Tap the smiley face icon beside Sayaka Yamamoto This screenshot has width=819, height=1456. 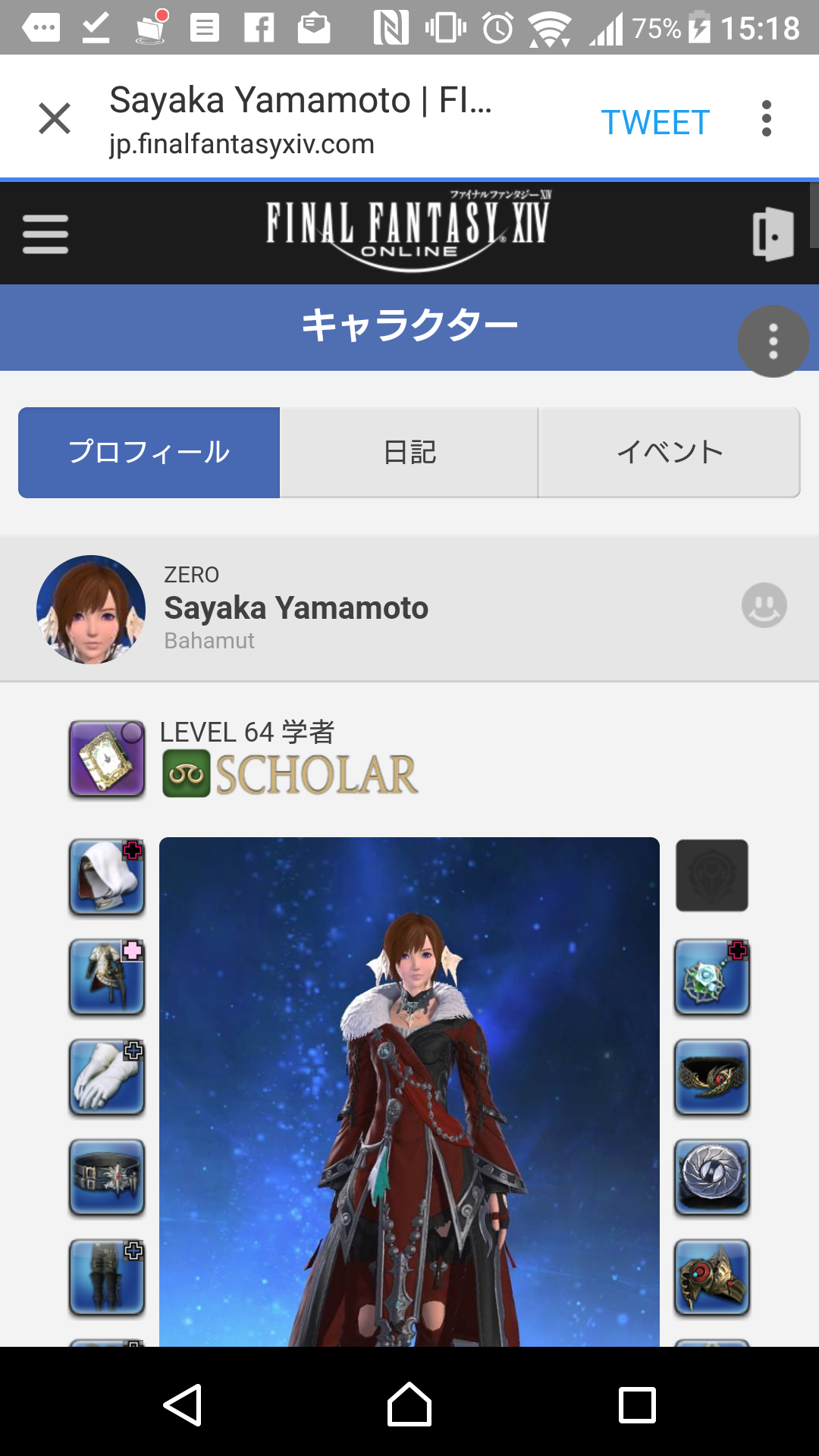pyautogui.click(x=764, y=605)
